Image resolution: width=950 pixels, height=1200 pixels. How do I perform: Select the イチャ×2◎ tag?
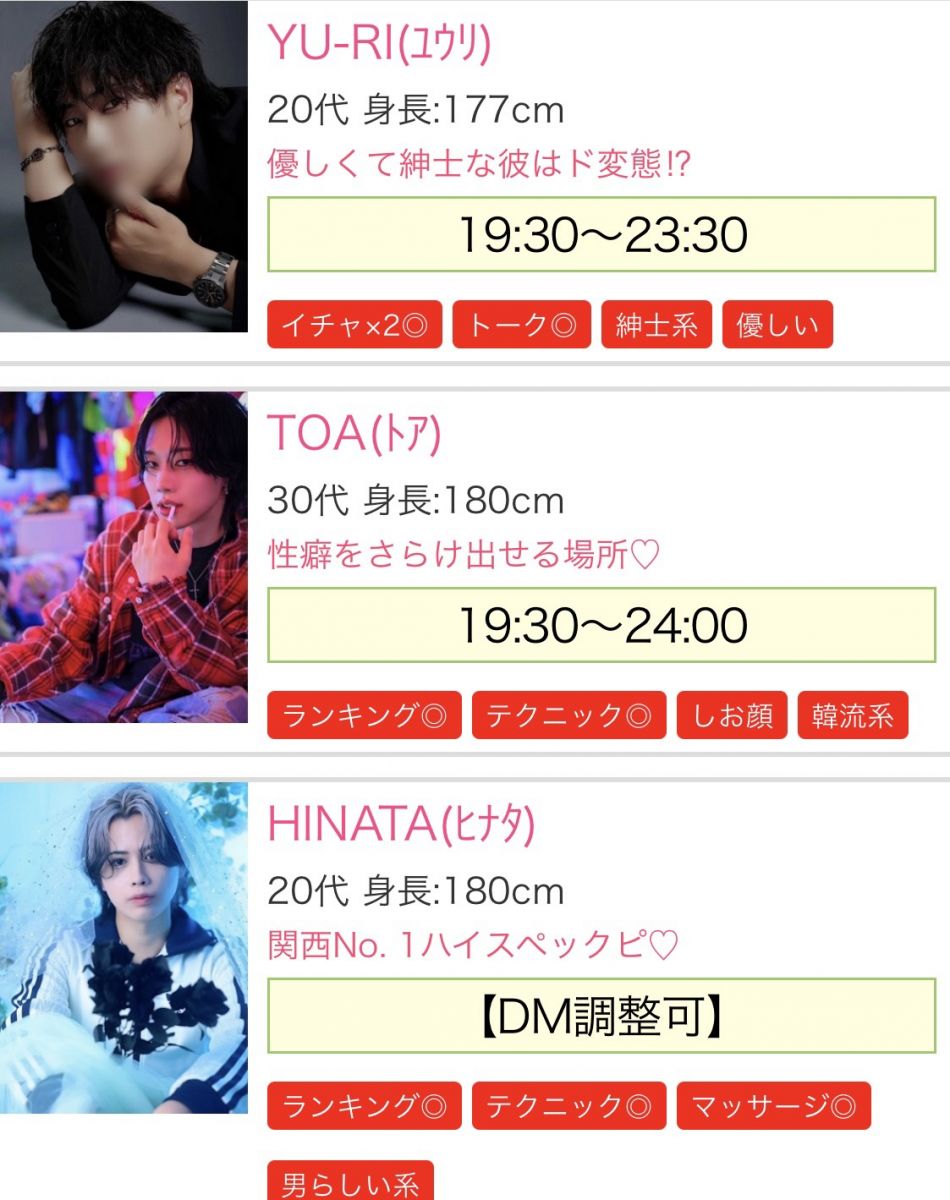pyautogui.click(x=354, y=326)
